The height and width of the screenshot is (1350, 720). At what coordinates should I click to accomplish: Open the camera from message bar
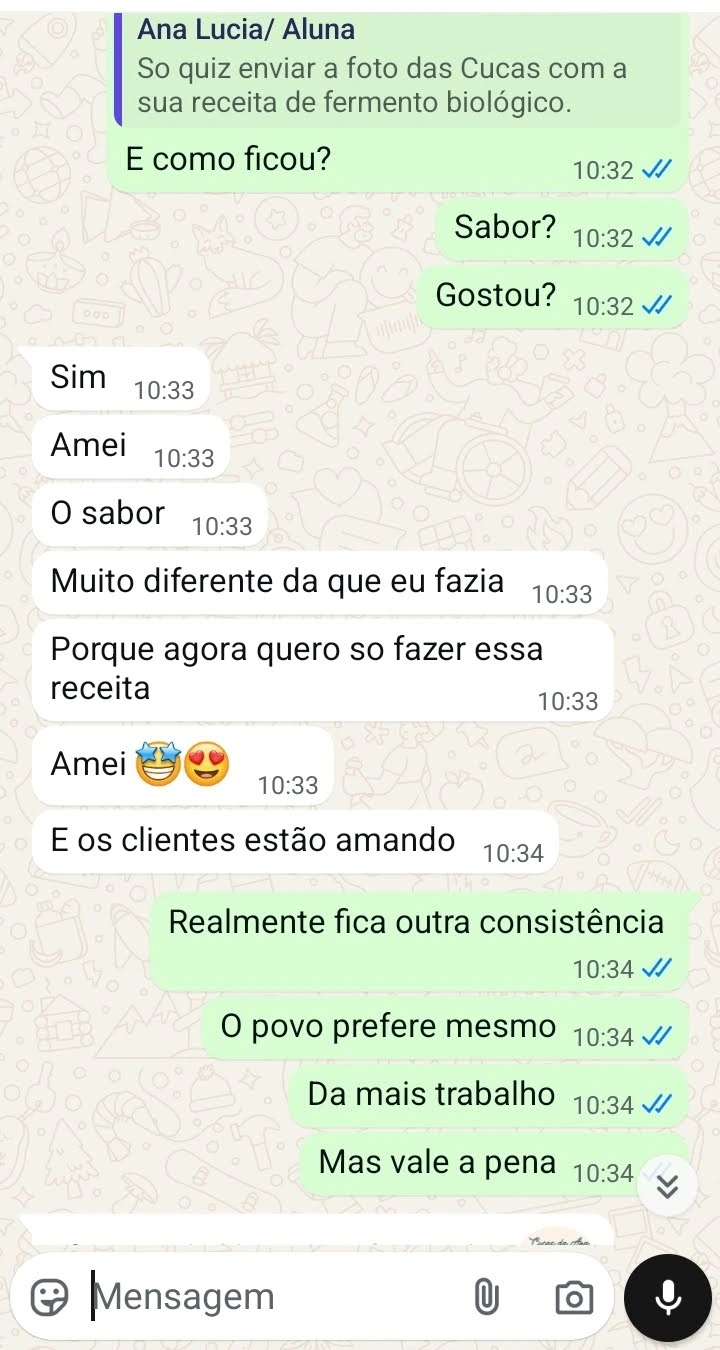(573, 1298)
